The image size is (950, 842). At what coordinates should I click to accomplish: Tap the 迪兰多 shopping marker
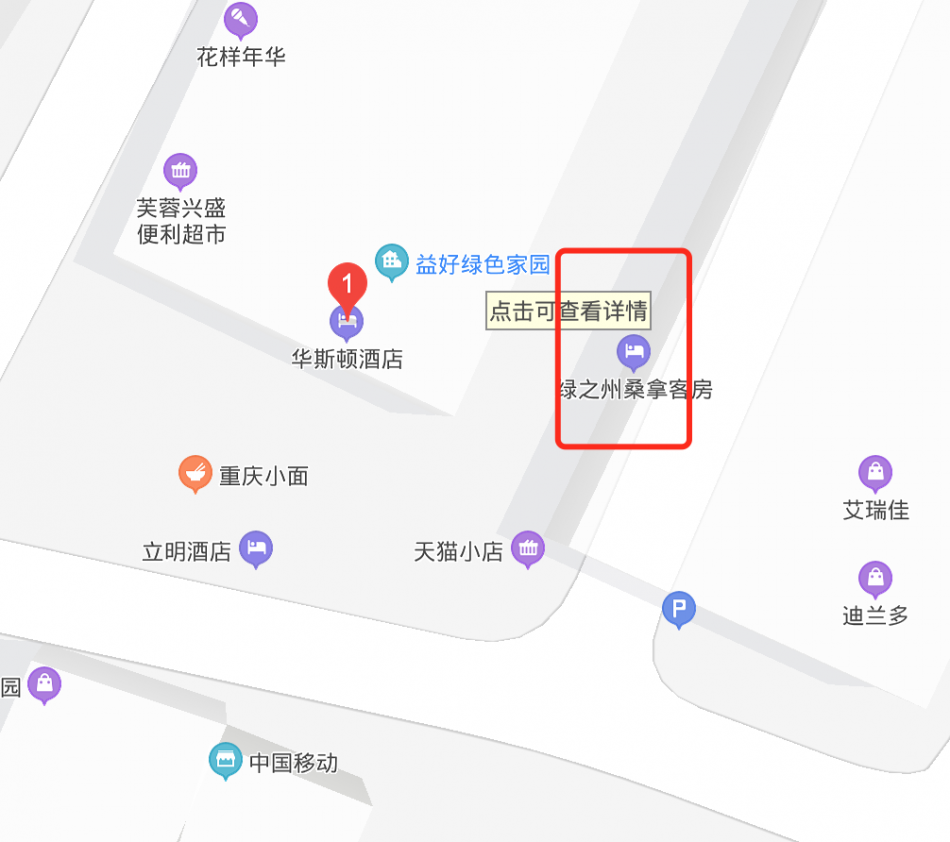(875, 578)
